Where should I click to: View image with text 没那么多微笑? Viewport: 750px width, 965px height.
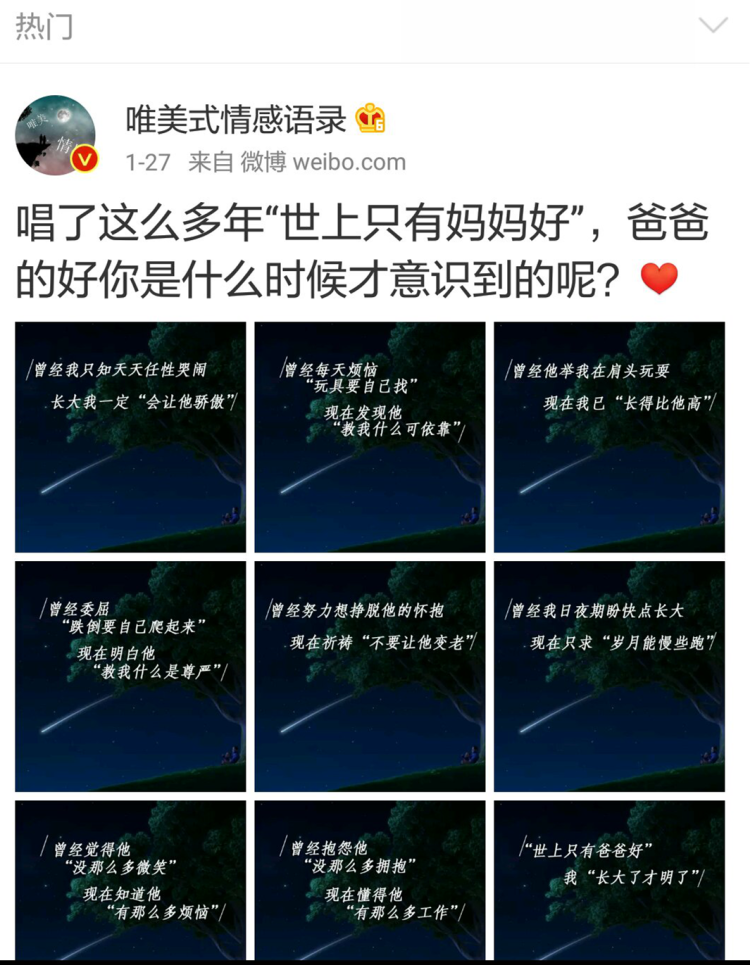[x=130, y=880]
